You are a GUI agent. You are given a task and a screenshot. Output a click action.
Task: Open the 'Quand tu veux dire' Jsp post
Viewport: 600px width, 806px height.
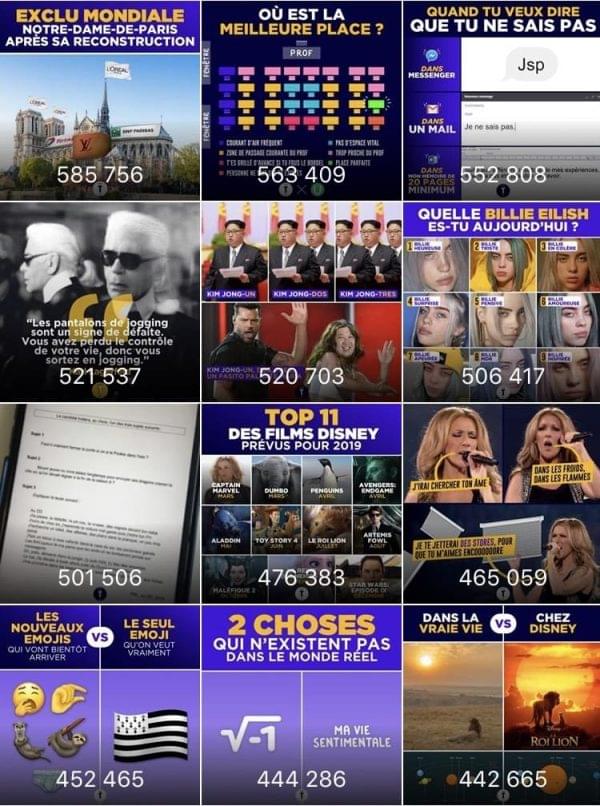[x=501, y=100]
